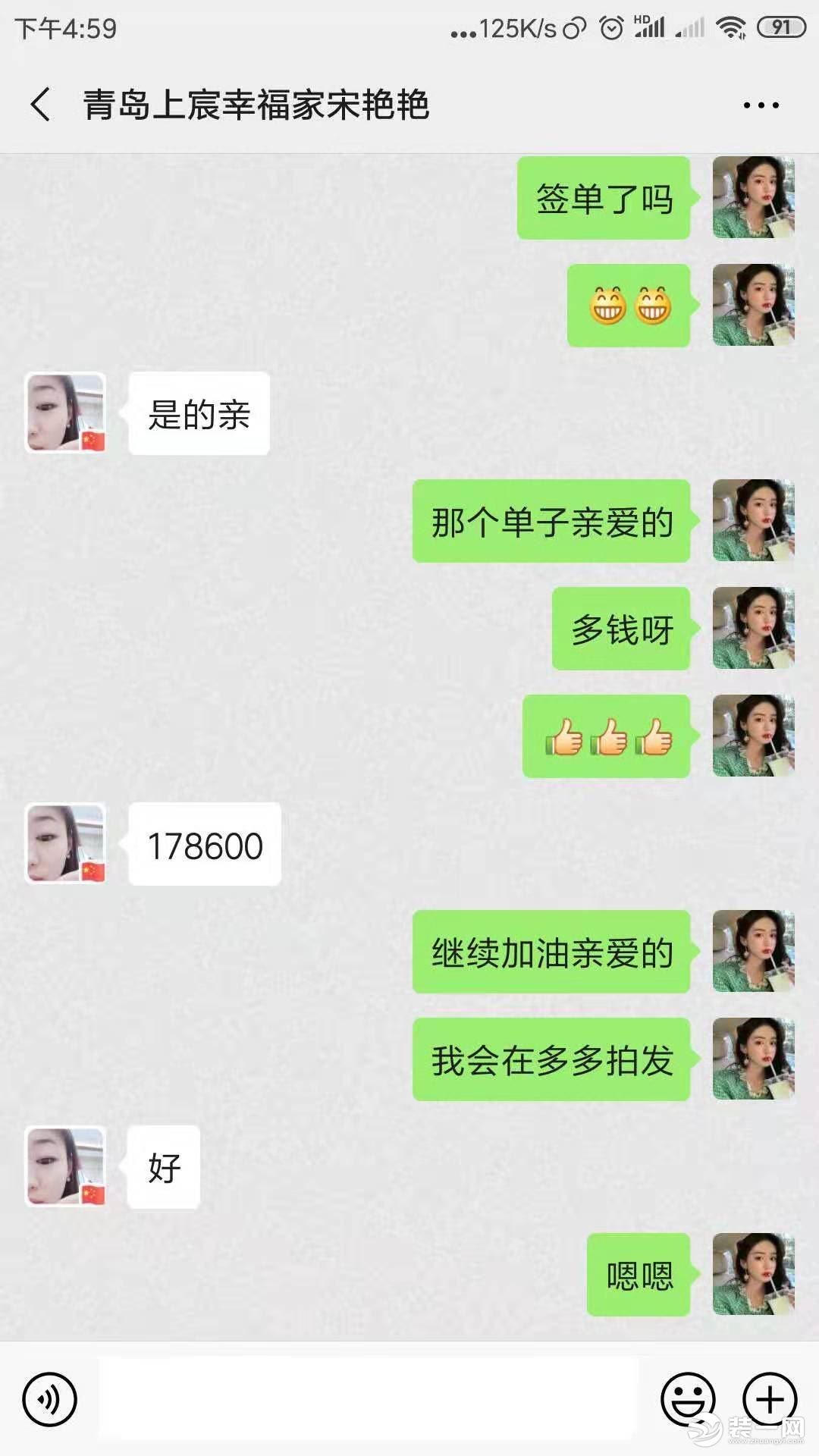Go back from the chat screen
Image resolution: width=819 pixels, height=1456 pixels.
tap(41, 105)
